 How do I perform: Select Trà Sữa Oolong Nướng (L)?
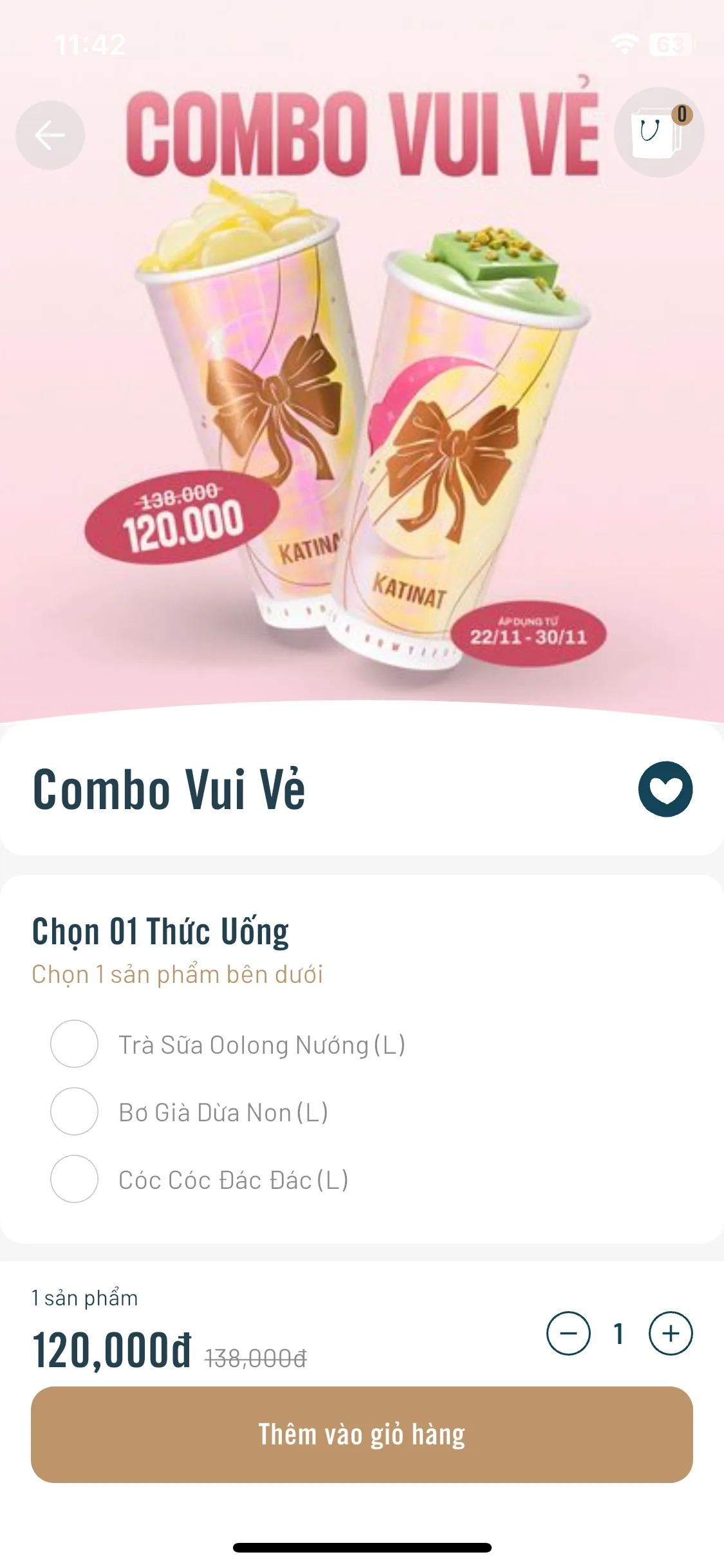pyautogui.click(x=75, y=1044)
